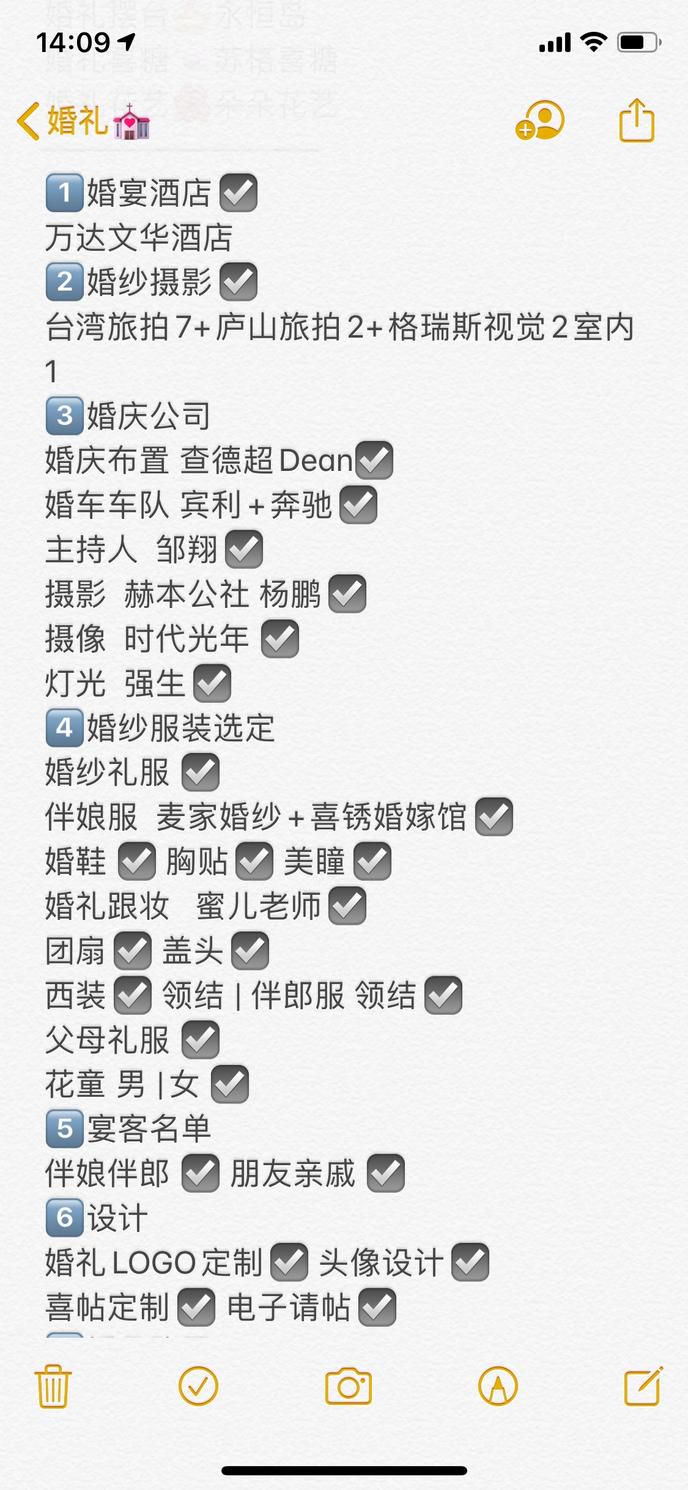Delete this note with the trash icon

(52, 1387)
